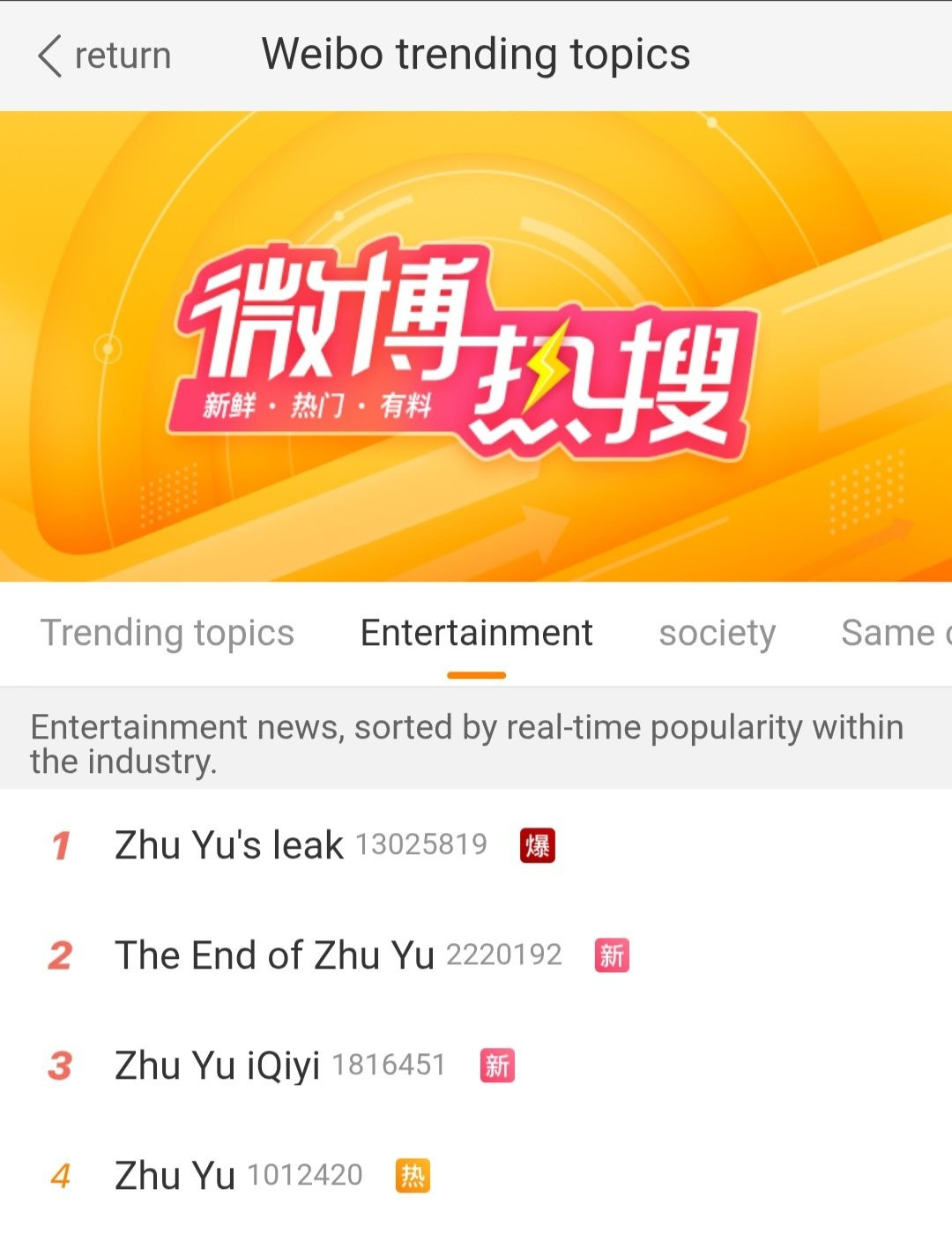Open the fourth-ranked "Zhu Yu" topic
This screenshot has width=952, height=1241.
click(175, 1176)
